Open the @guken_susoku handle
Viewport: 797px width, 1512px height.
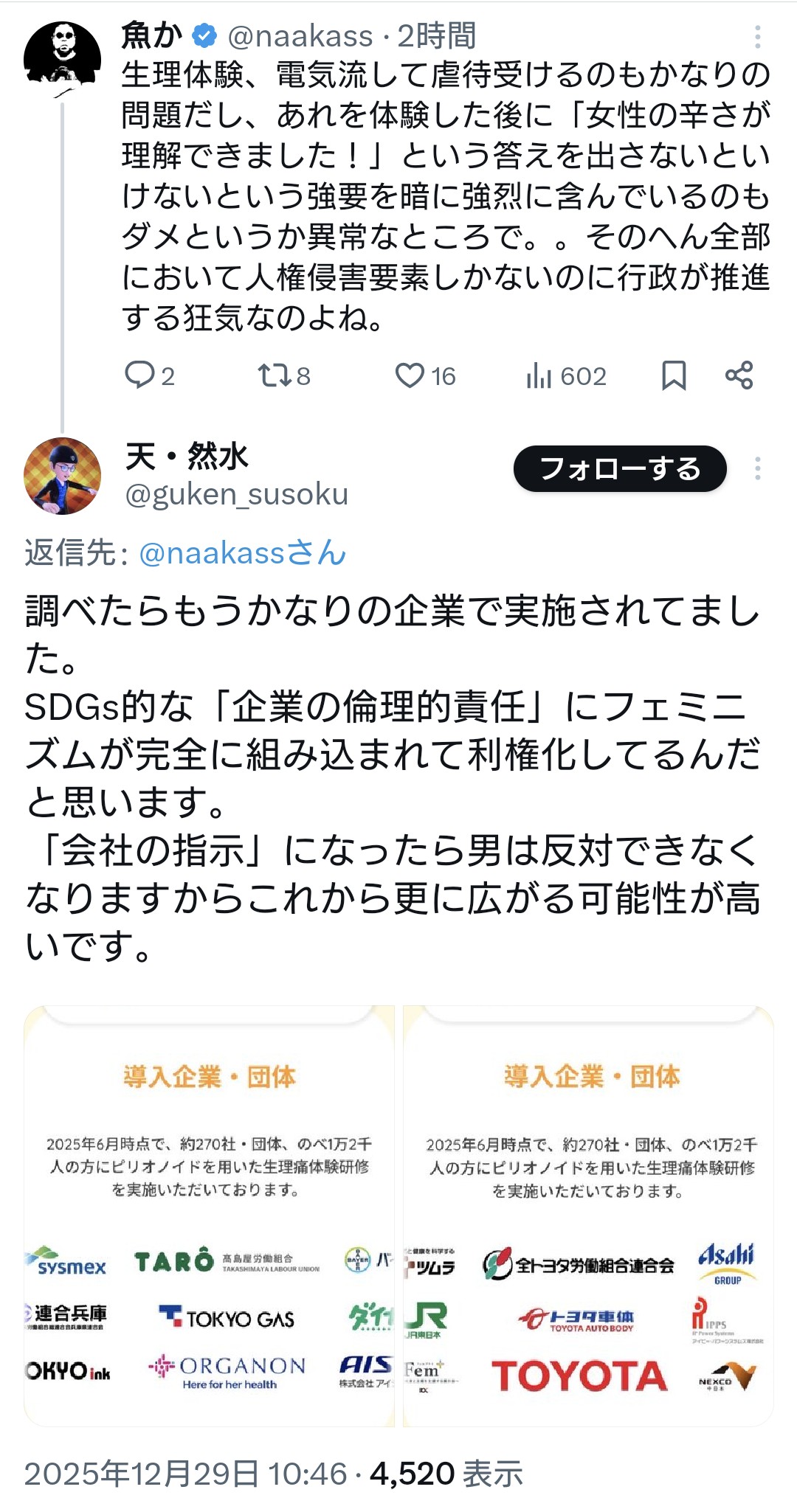point(236,494)
